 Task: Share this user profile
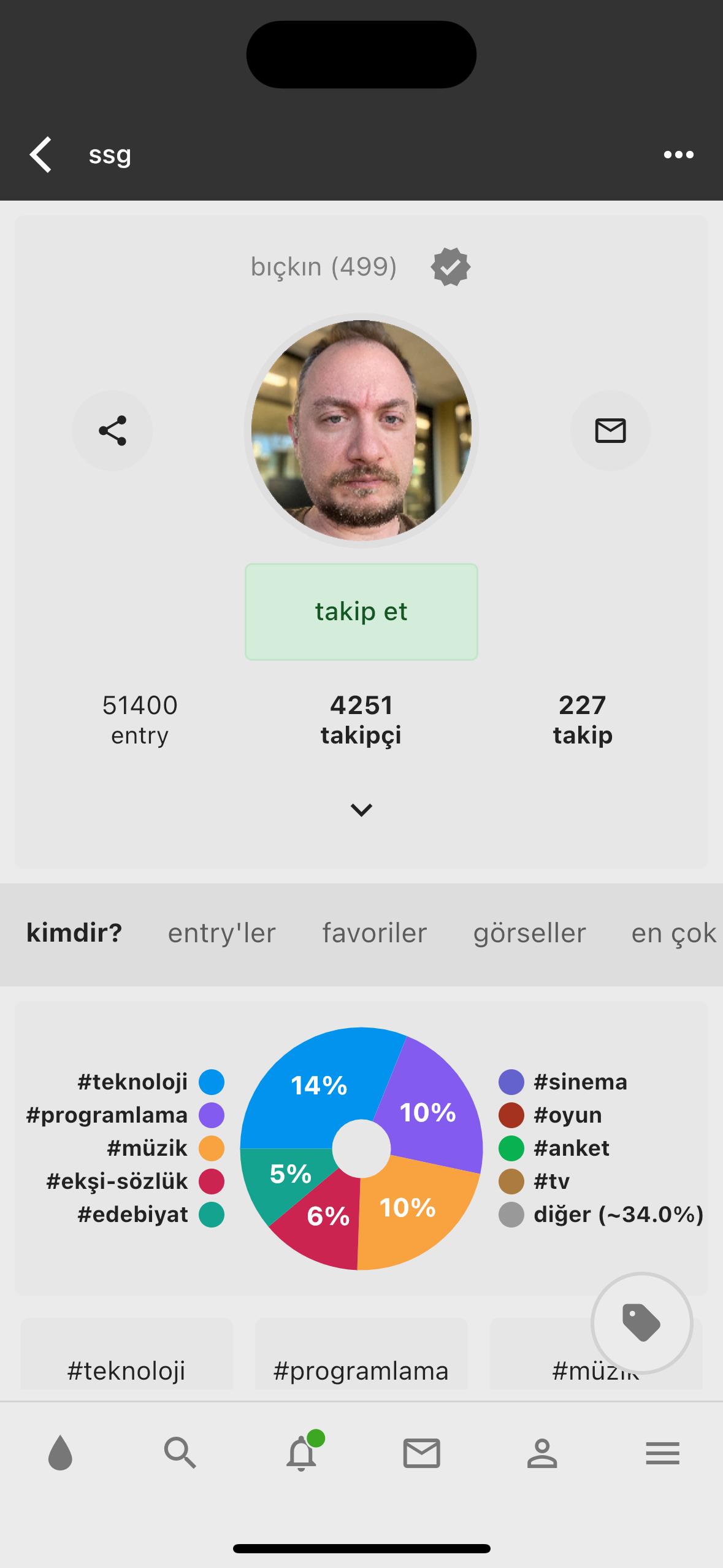tap(112, 431)
